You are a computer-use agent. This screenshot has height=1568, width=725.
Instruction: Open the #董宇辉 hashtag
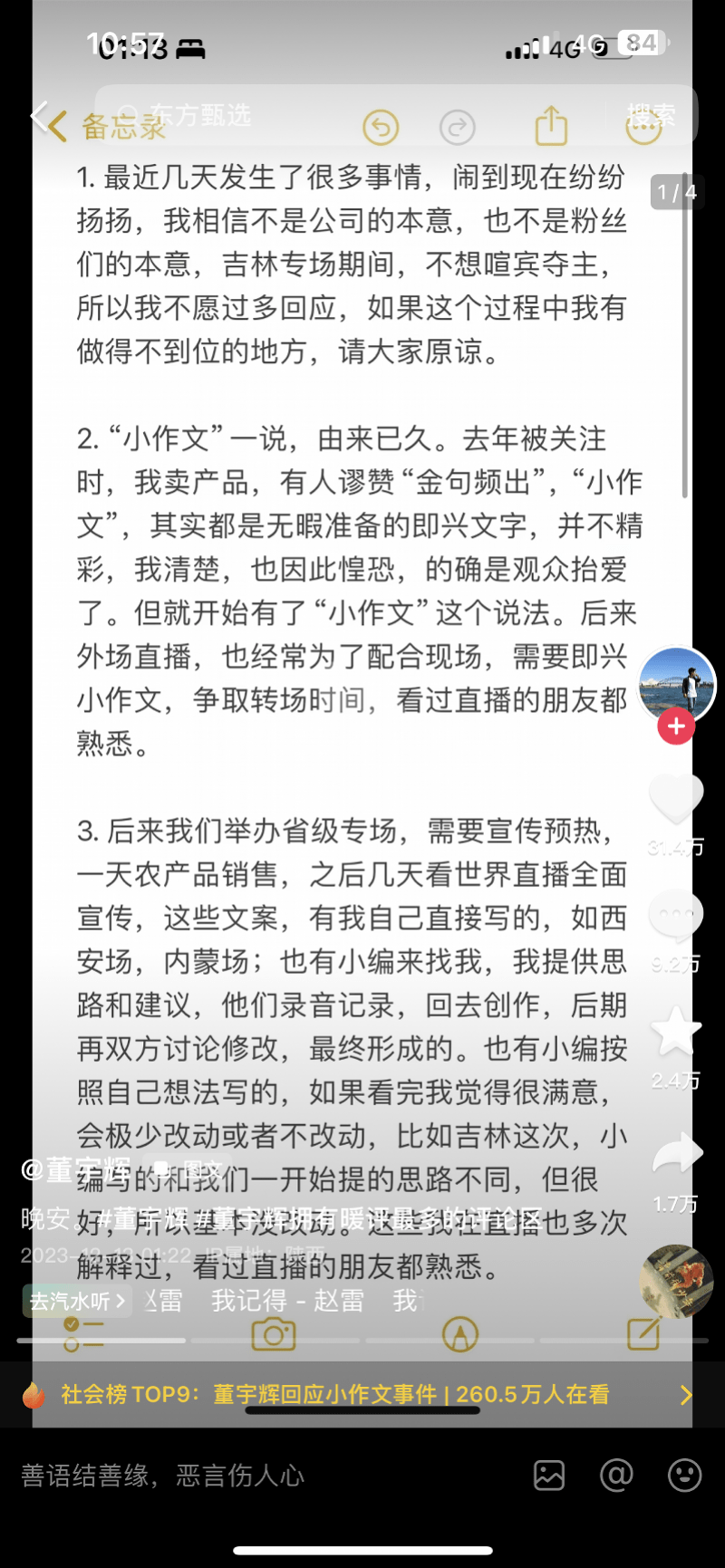[150, 1219]
